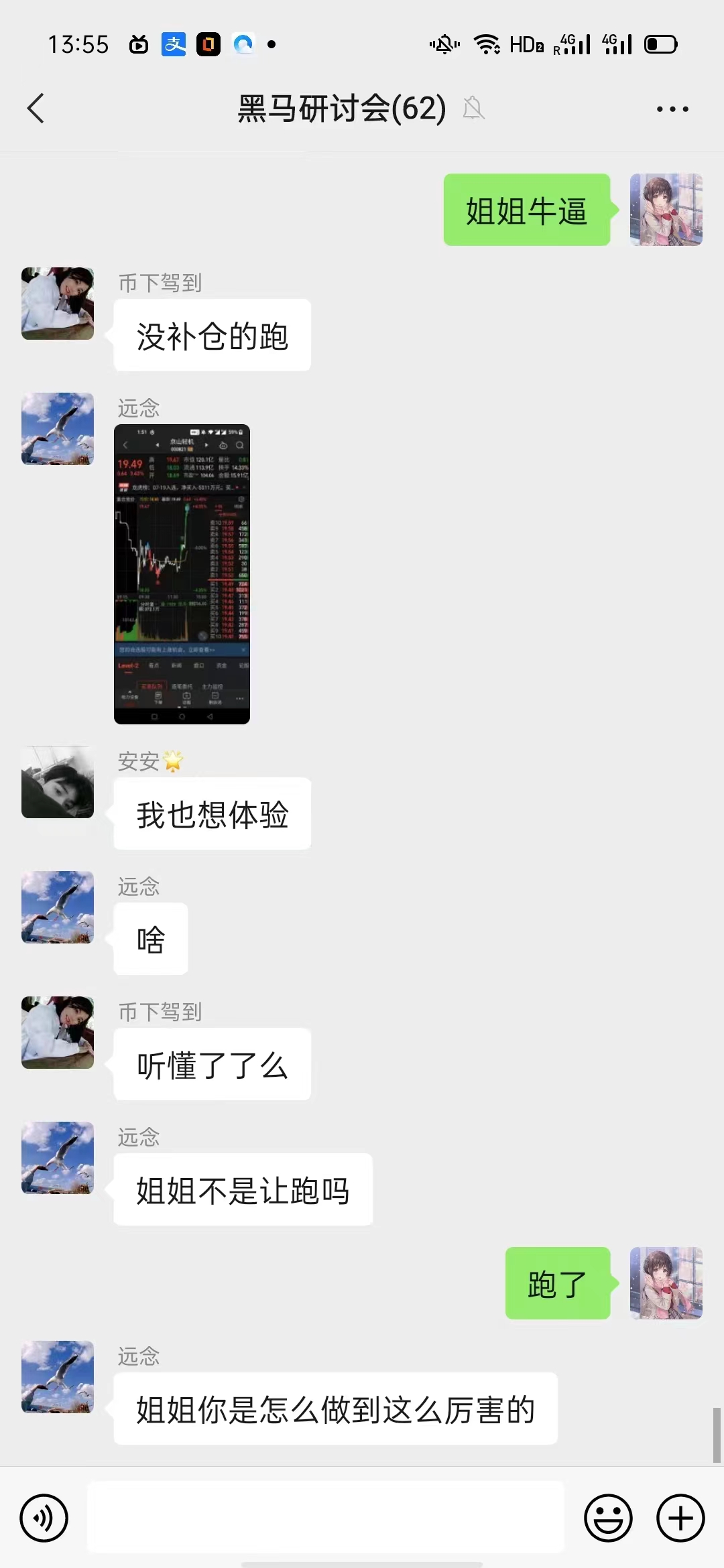Open my own avatar next to 姐姐牛逼
The width and height of the screenshot is (724, 1568).
tap(666, 210)
